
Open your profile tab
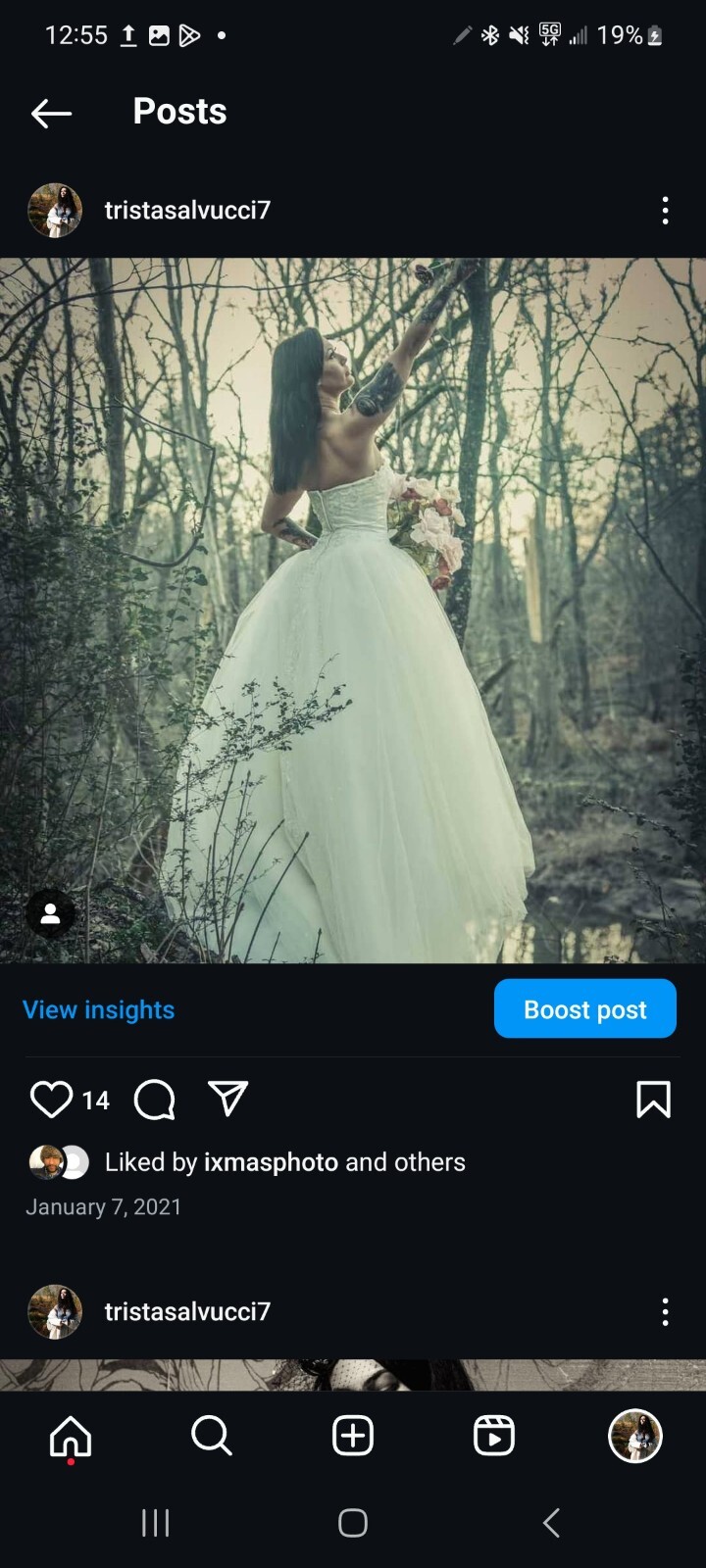point(635,1437)
